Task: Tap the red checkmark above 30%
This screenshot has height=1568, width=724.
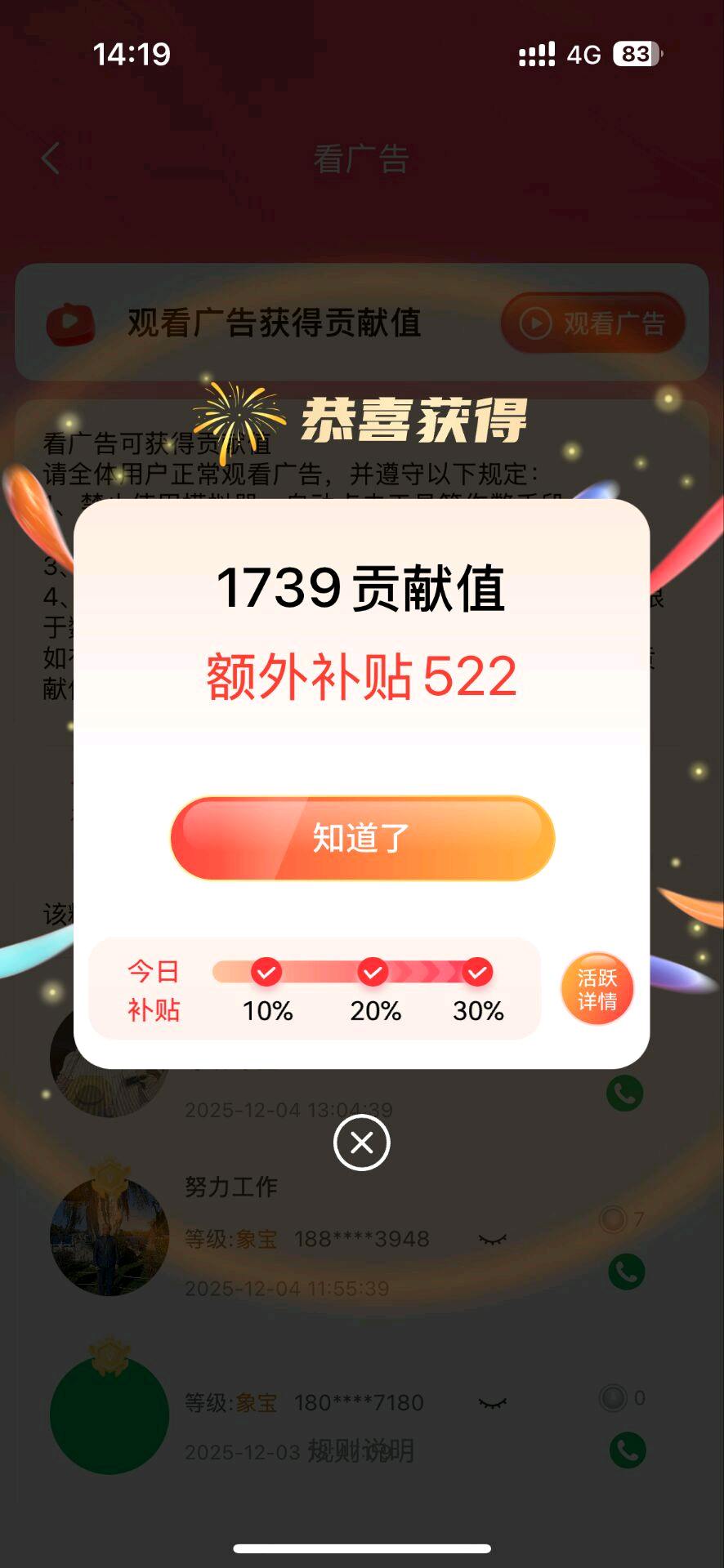Action: (479, 973)
